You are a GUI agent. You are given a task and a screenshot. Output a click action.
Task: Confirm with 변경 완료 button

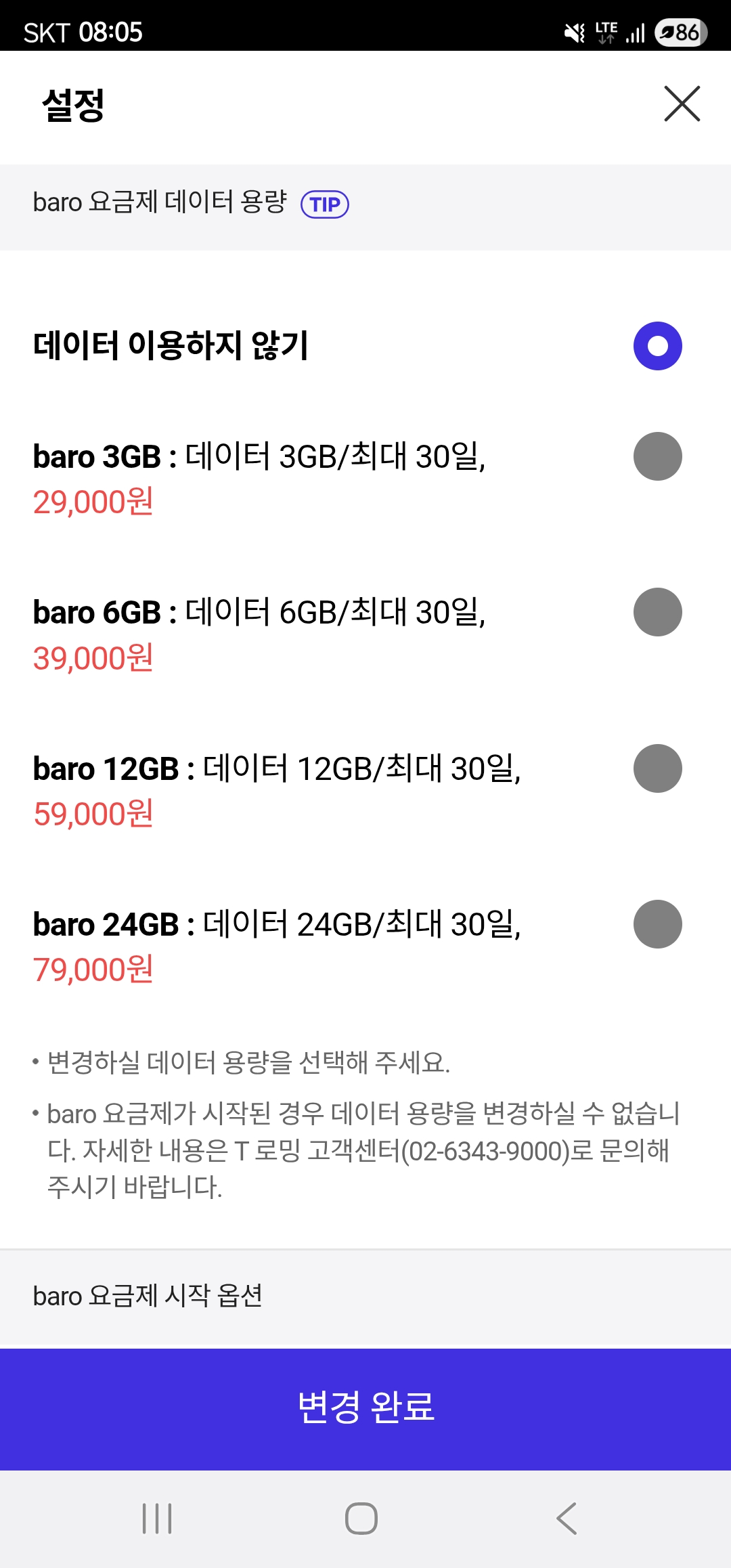365,1408
